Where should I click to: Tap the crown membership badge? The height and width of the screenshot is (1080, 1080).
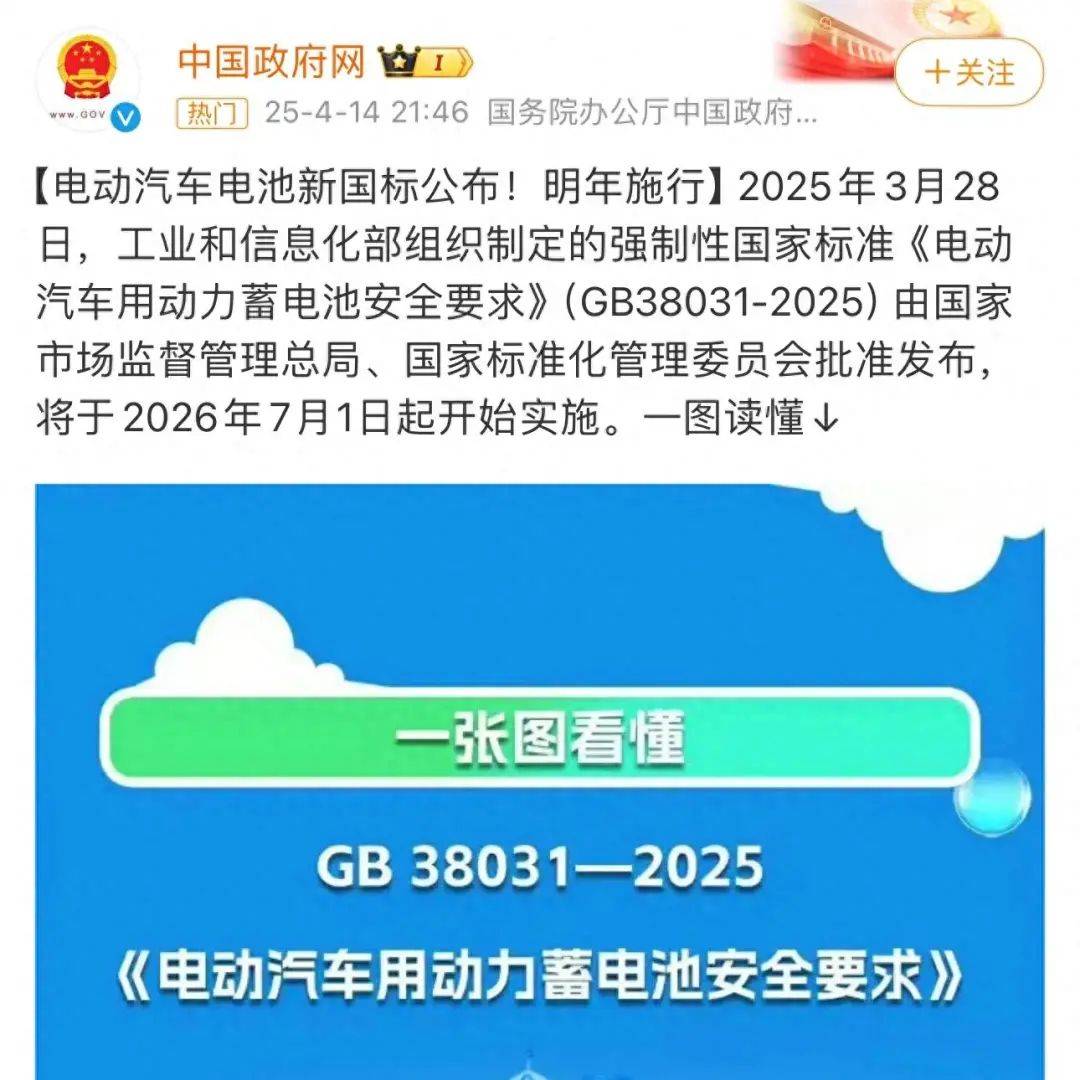[x=425, y=62]
